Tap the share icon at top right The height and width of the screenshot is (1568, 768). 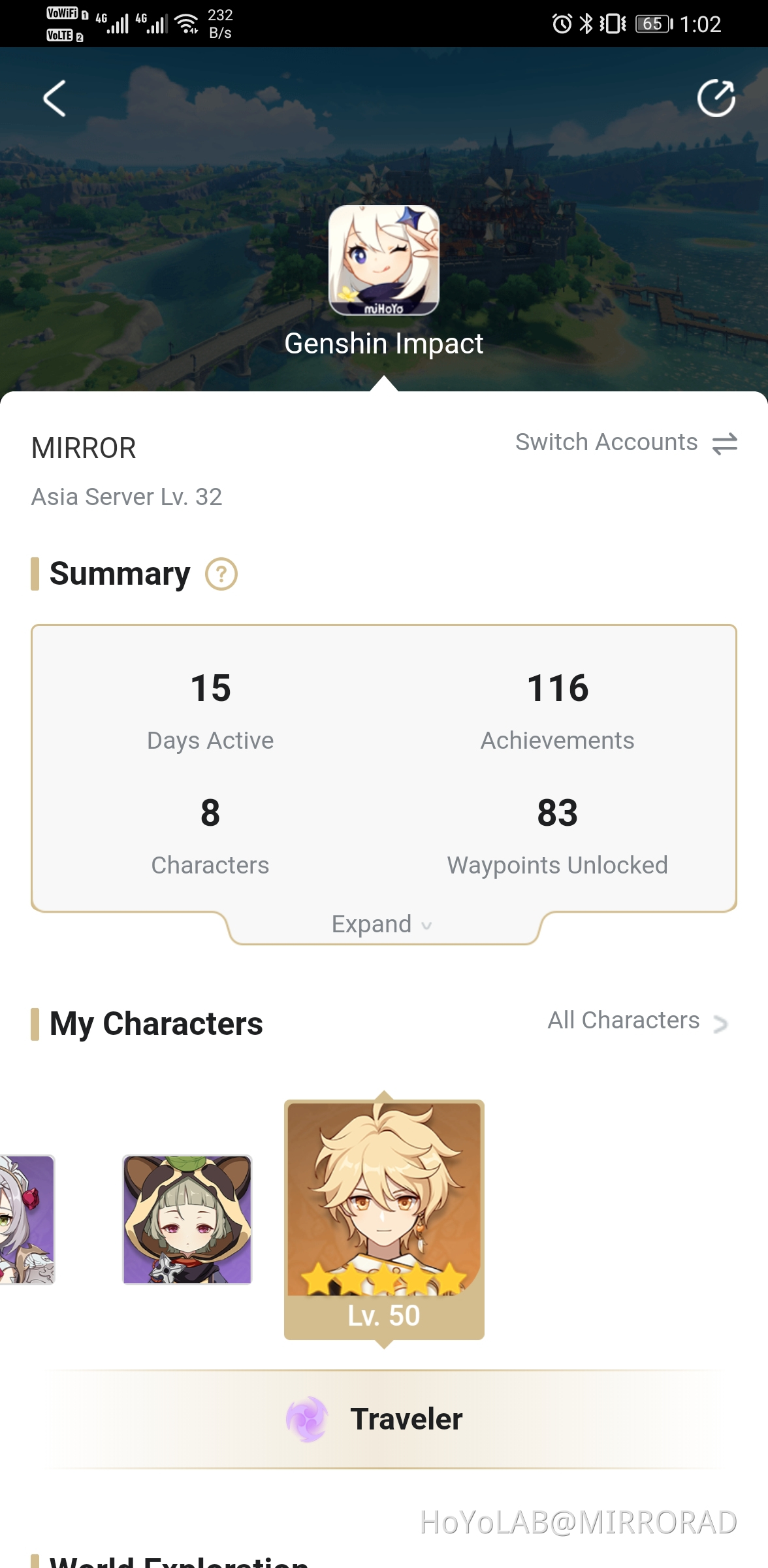pos(716,99)
